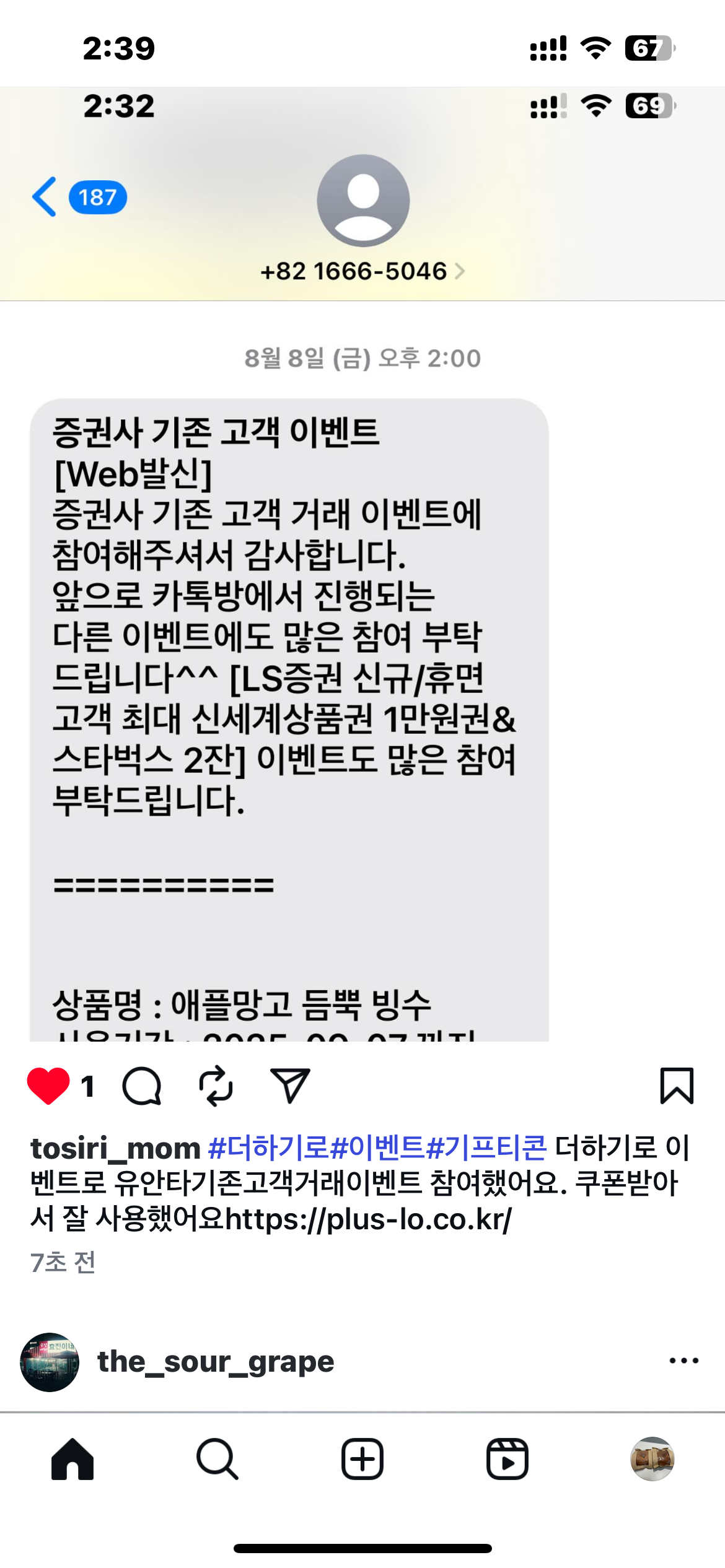Image resolution: width=725 pixels, height=1568 pixels.
Task: Open the_sour_grape's profile
Action: [x=216, y=1362]
